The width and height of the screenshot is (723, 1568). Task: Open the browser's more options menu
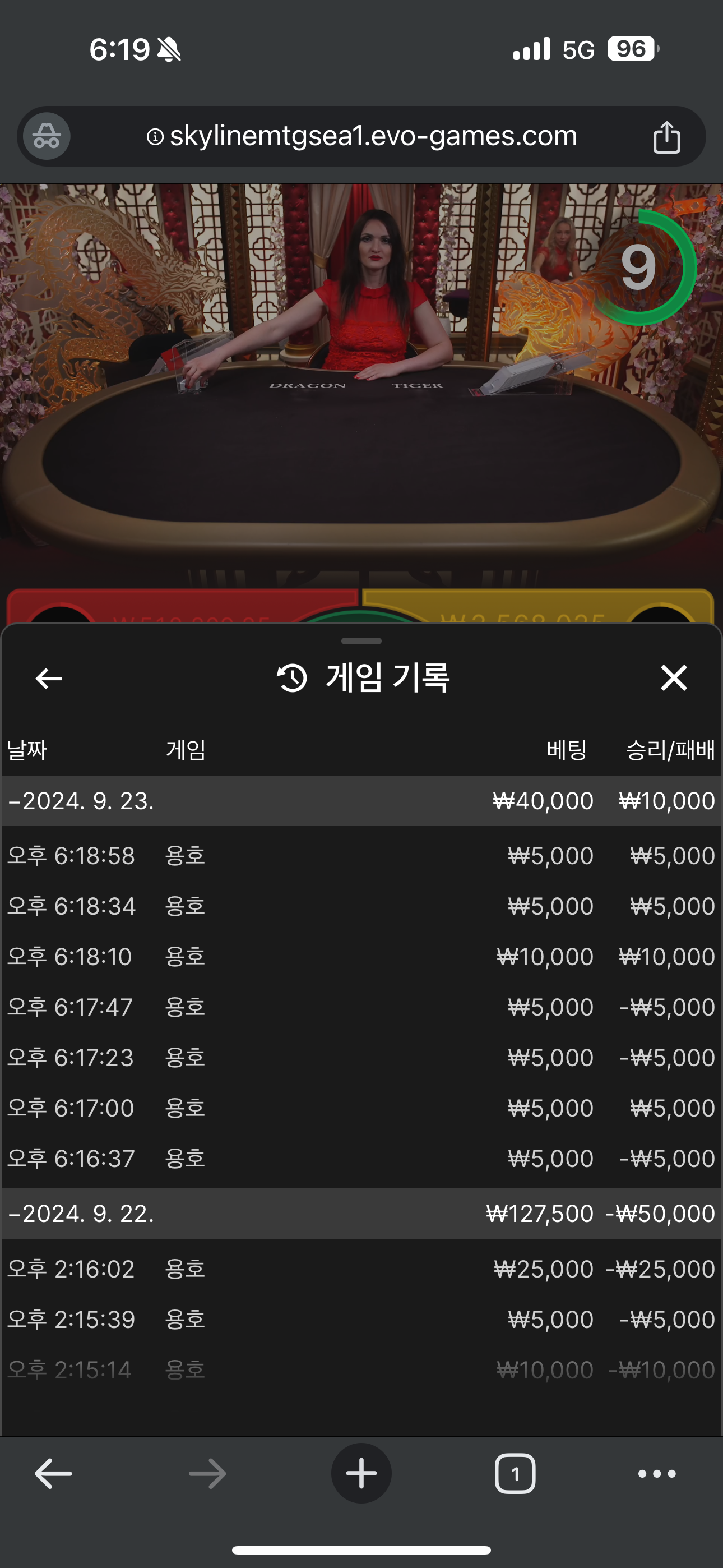tap(657, 1474)
